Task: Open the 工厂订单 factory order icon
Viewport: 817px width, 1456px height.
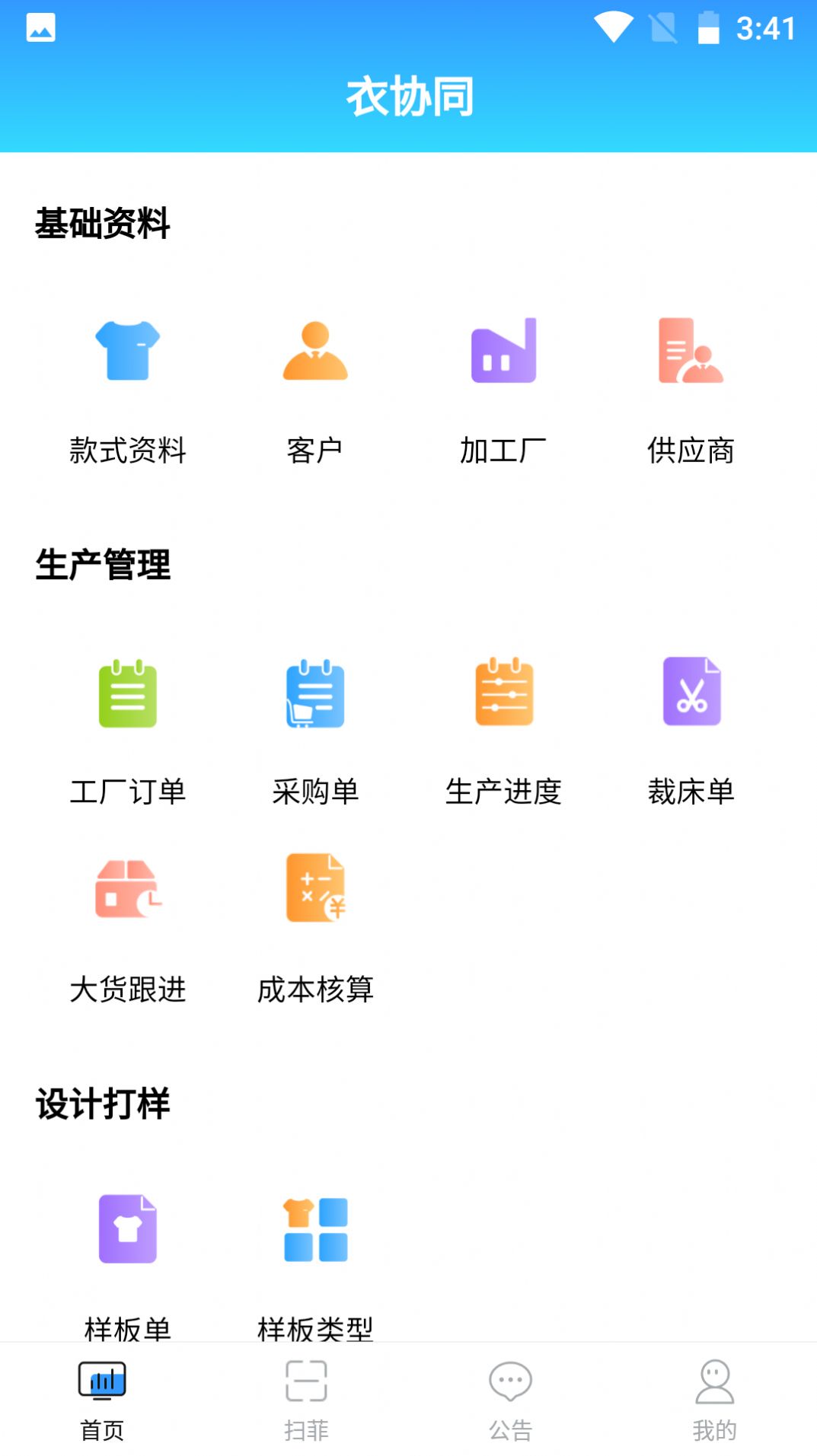Action: pos(128,694)
